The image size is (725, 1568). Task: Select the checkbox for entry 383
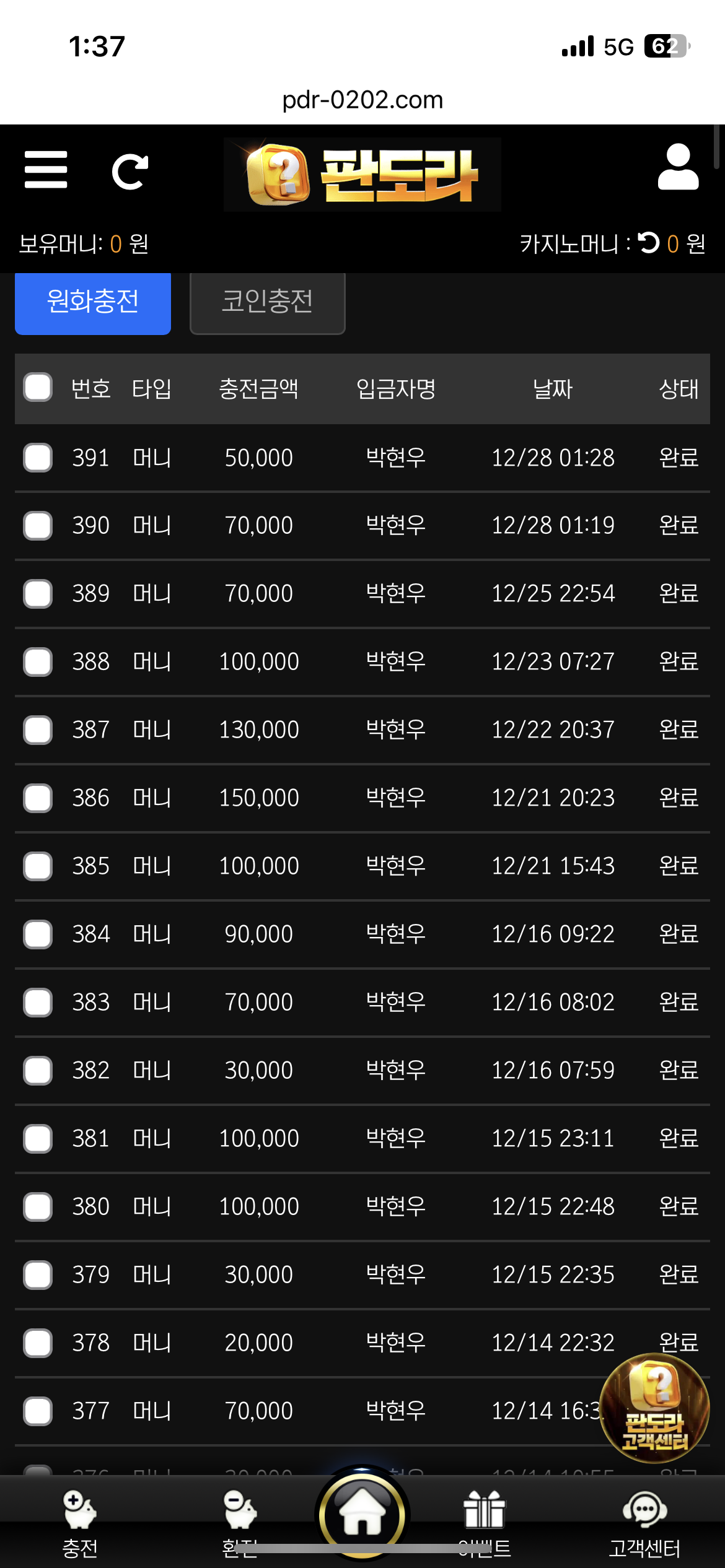pos(38,1003)
